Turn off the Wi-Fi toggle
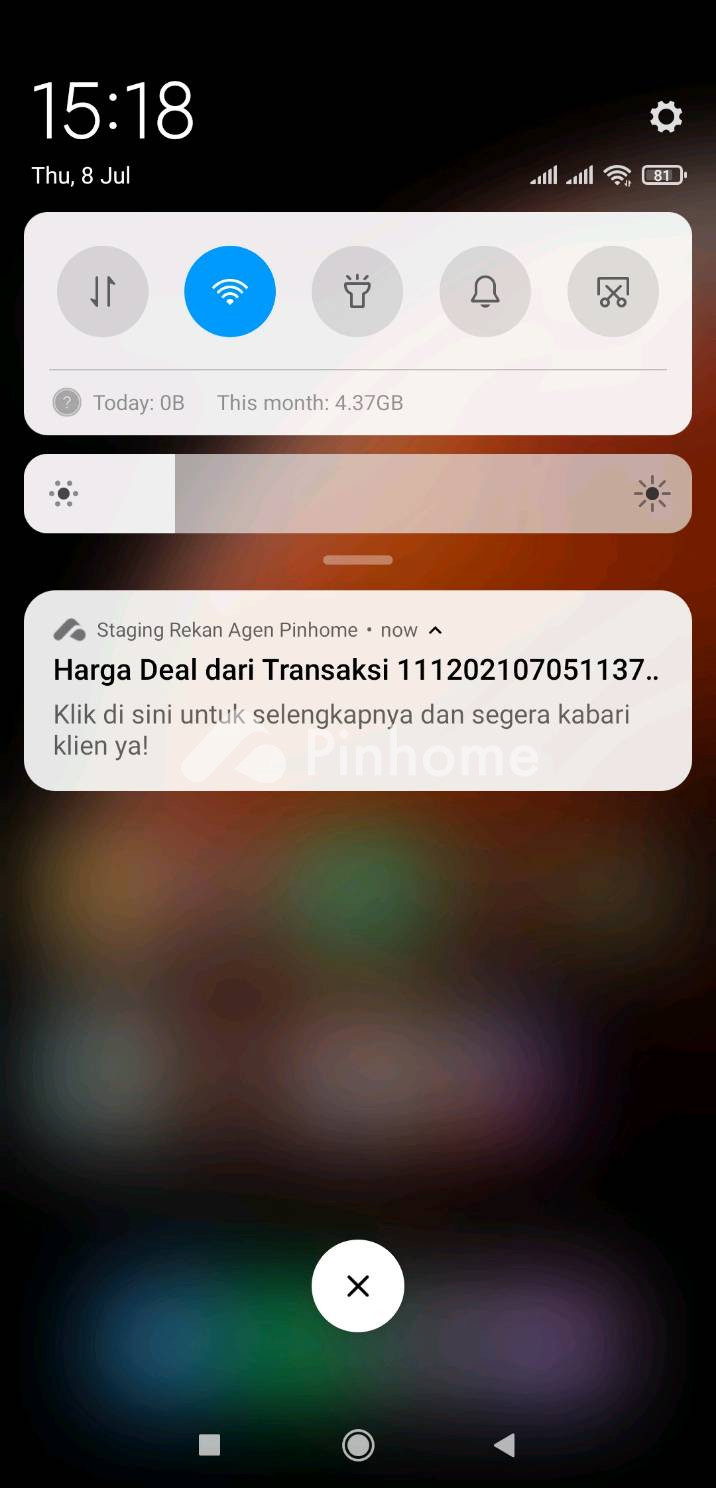 point(230,291)
